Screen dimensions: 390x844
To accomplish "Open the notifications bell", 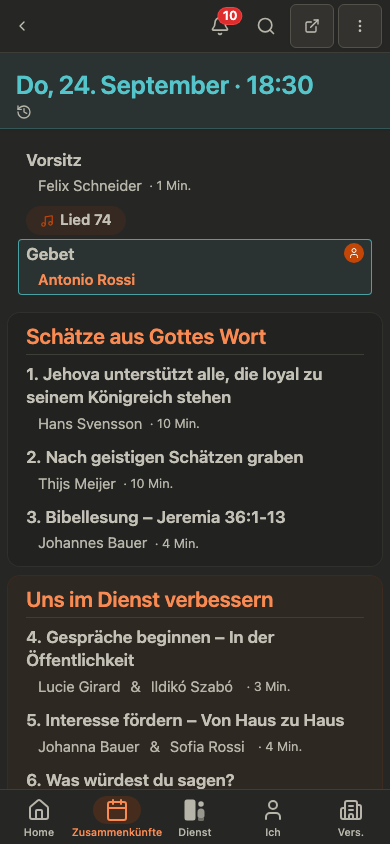I will 220,26.
